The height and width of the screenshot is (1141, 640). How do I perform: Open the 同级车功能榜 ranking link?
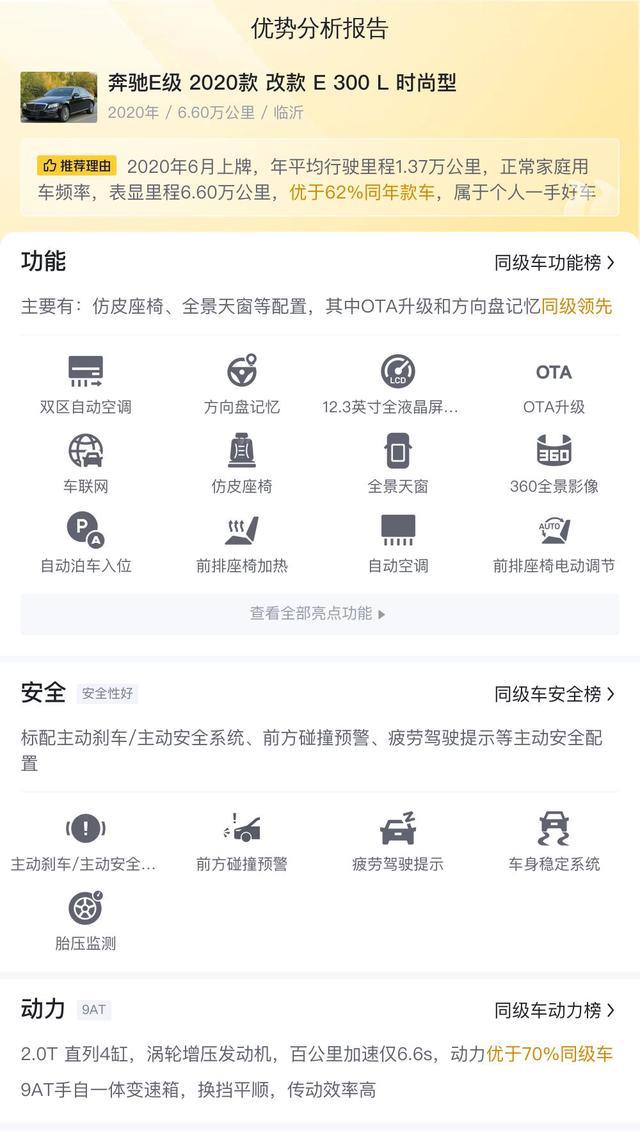click(555, 263)
